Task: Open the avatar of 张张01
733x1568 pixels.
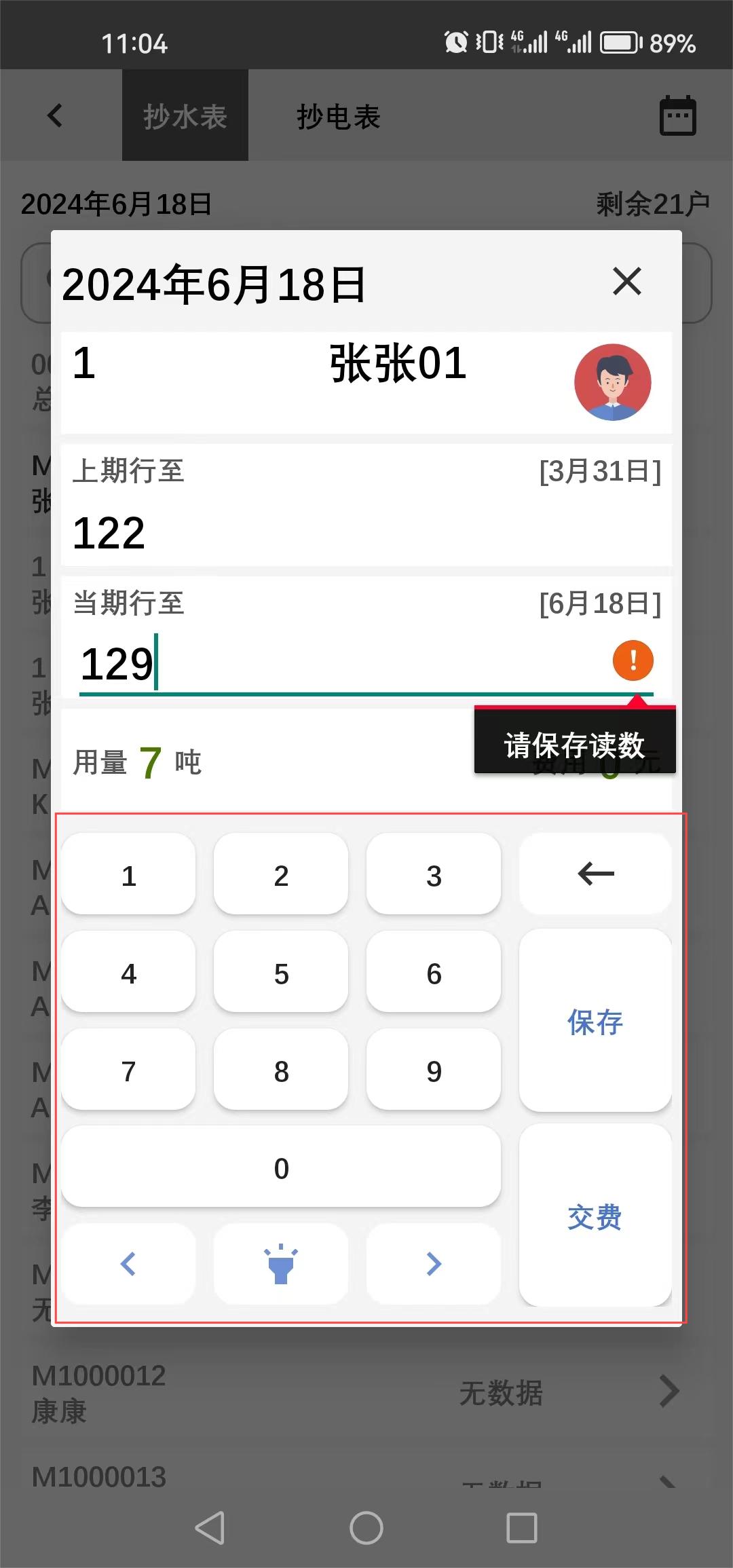Action: coord(612,382)
